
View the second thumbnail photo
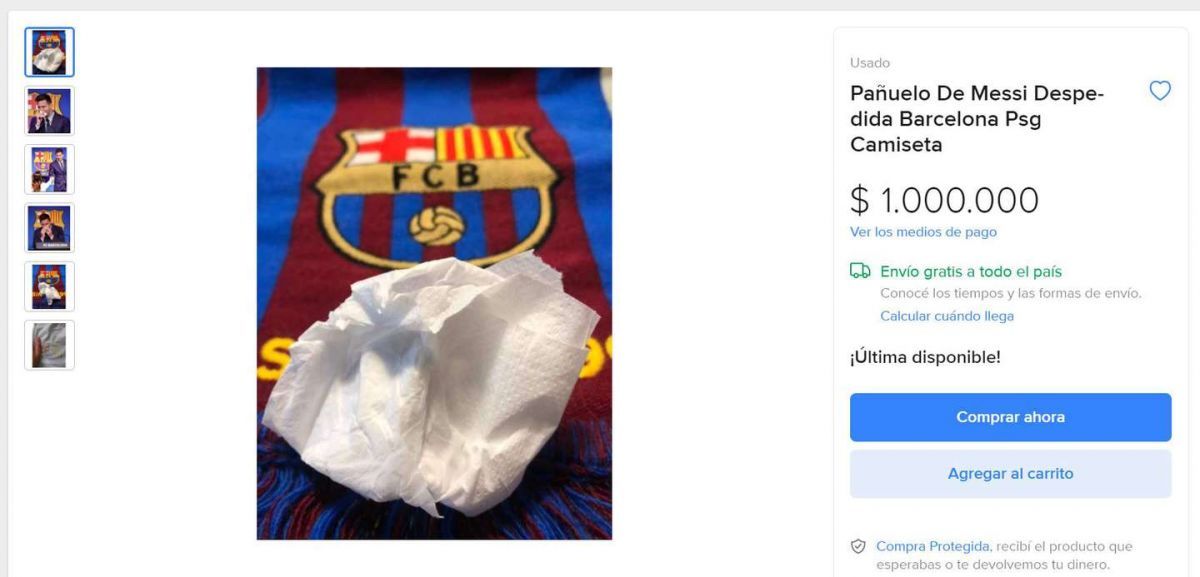(49, 111)
